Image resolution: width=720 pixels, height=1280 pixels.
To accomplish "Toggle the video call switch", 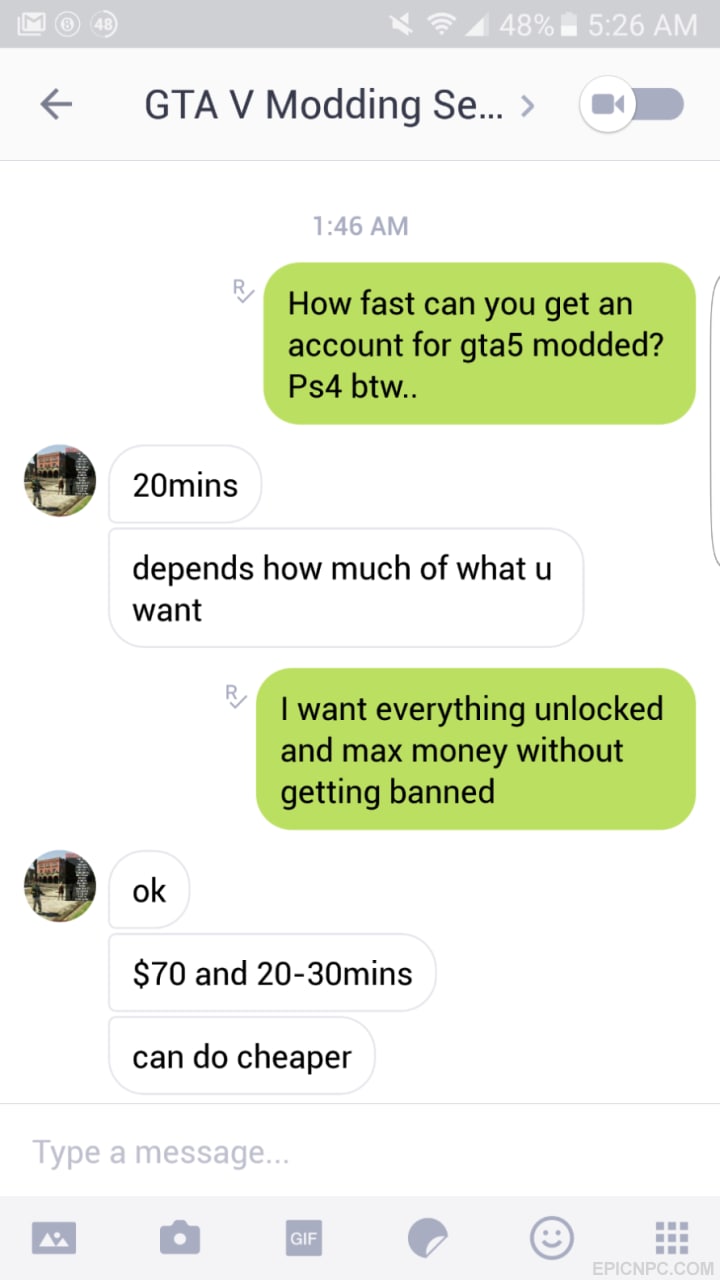I will click(x=632, y=104).
